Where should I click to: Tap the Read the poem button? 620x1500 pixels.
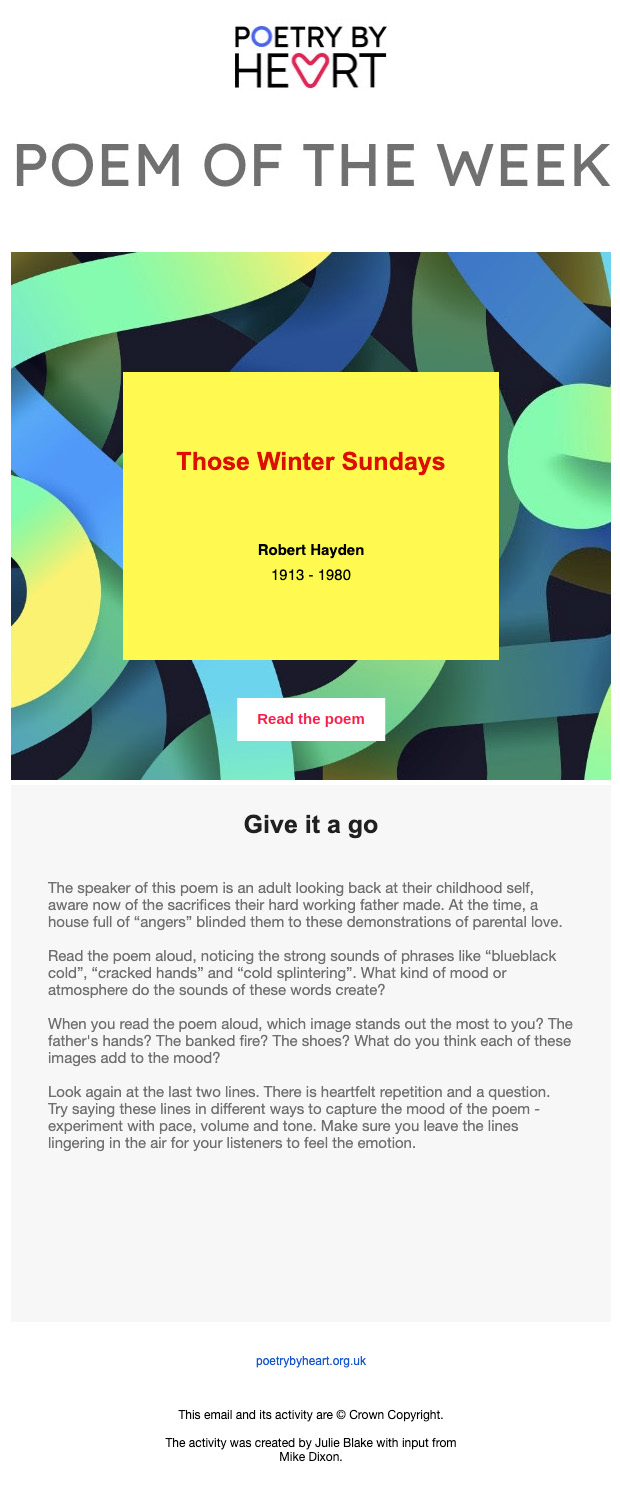311,719
